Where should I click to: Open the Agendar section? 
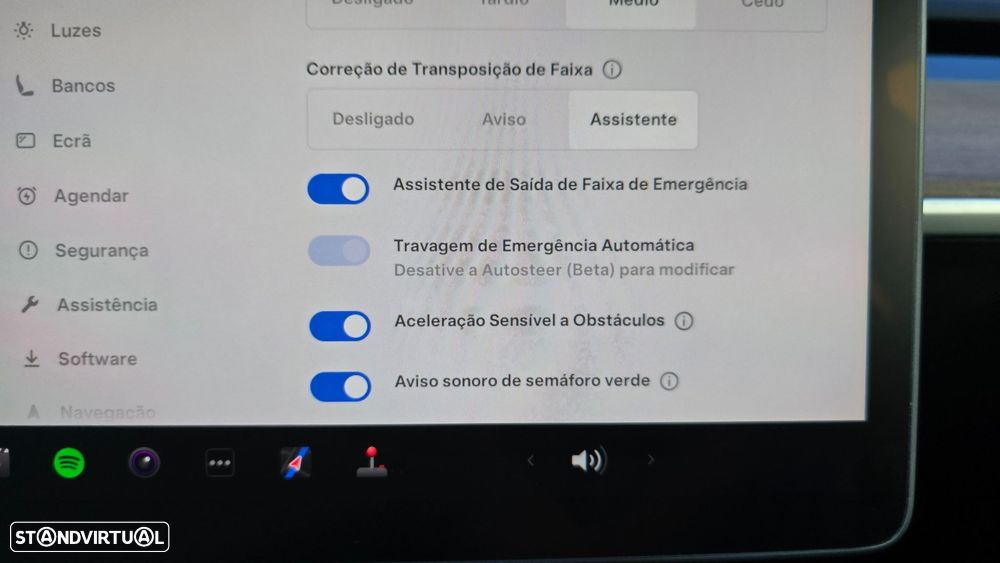point(90,196)
